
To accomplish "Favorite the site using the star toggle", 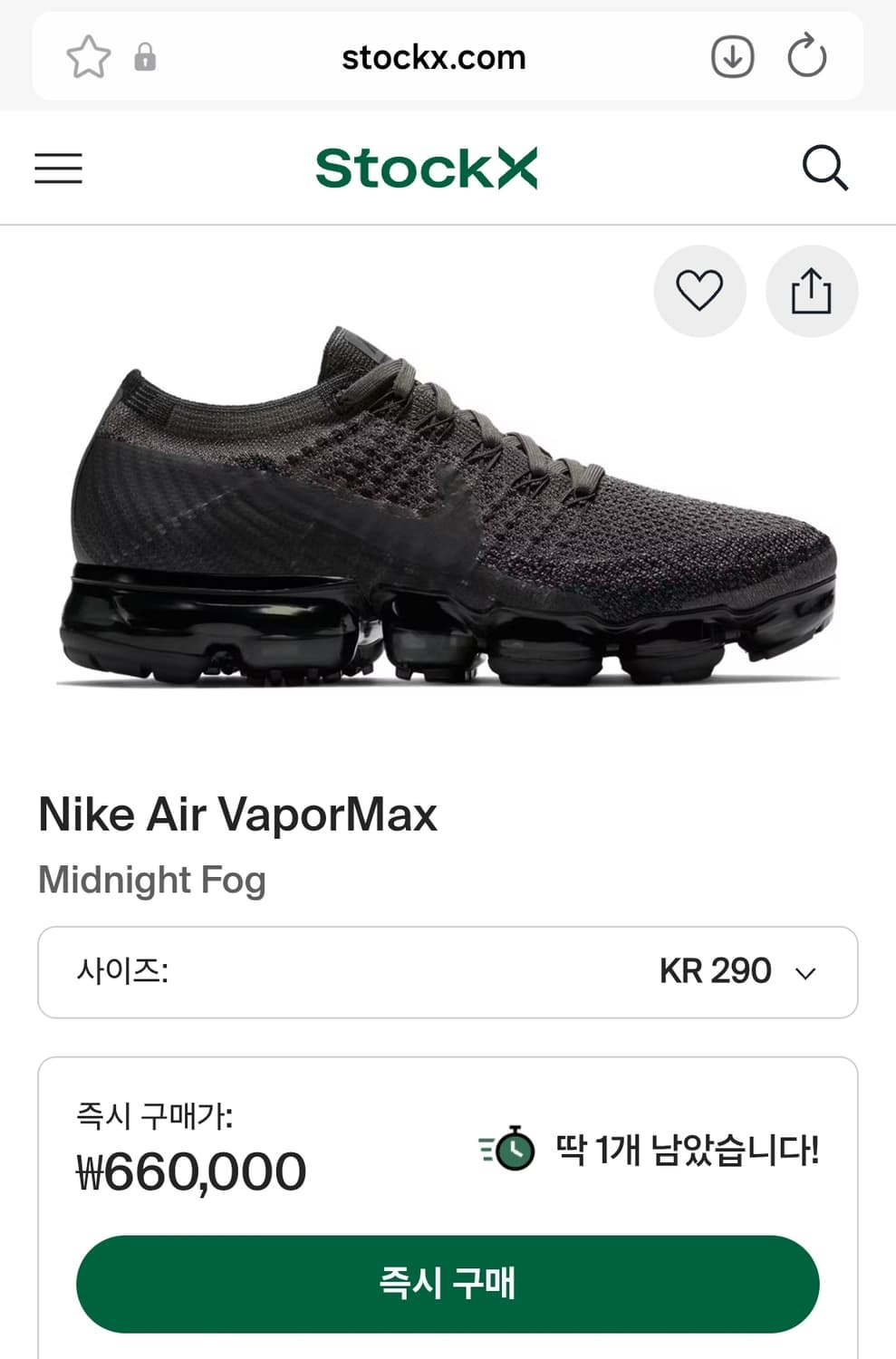I will 89,56.
